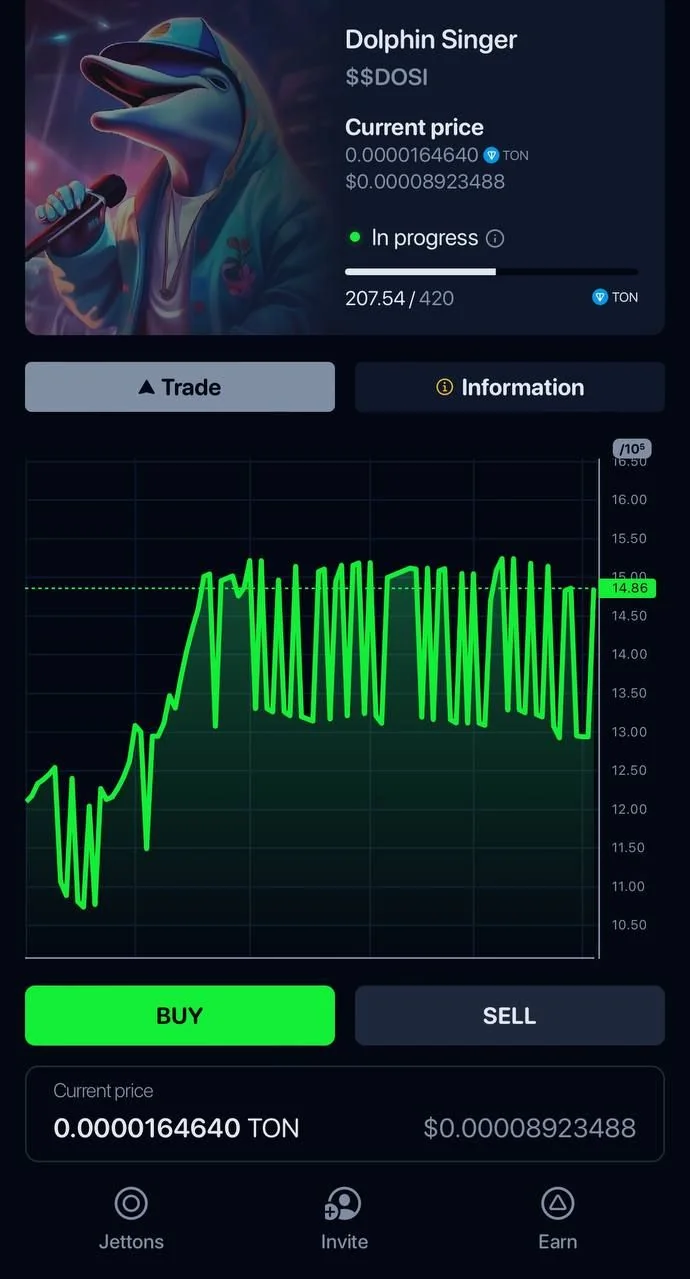Open the Jettons section
This screenshot has height=1279, width=690.
pyautogui.click(x=131, y=1219)
